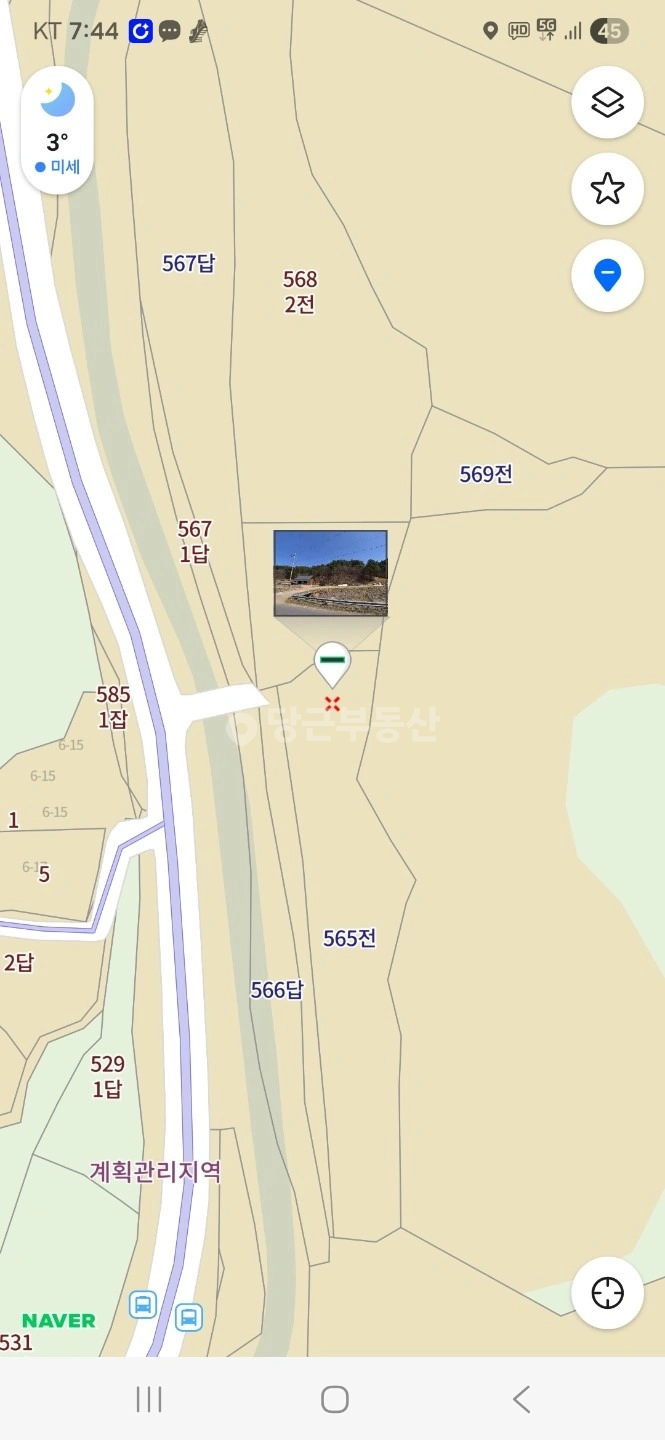
Task: Select the right bus stop icon
Action: click(188, 1317)
